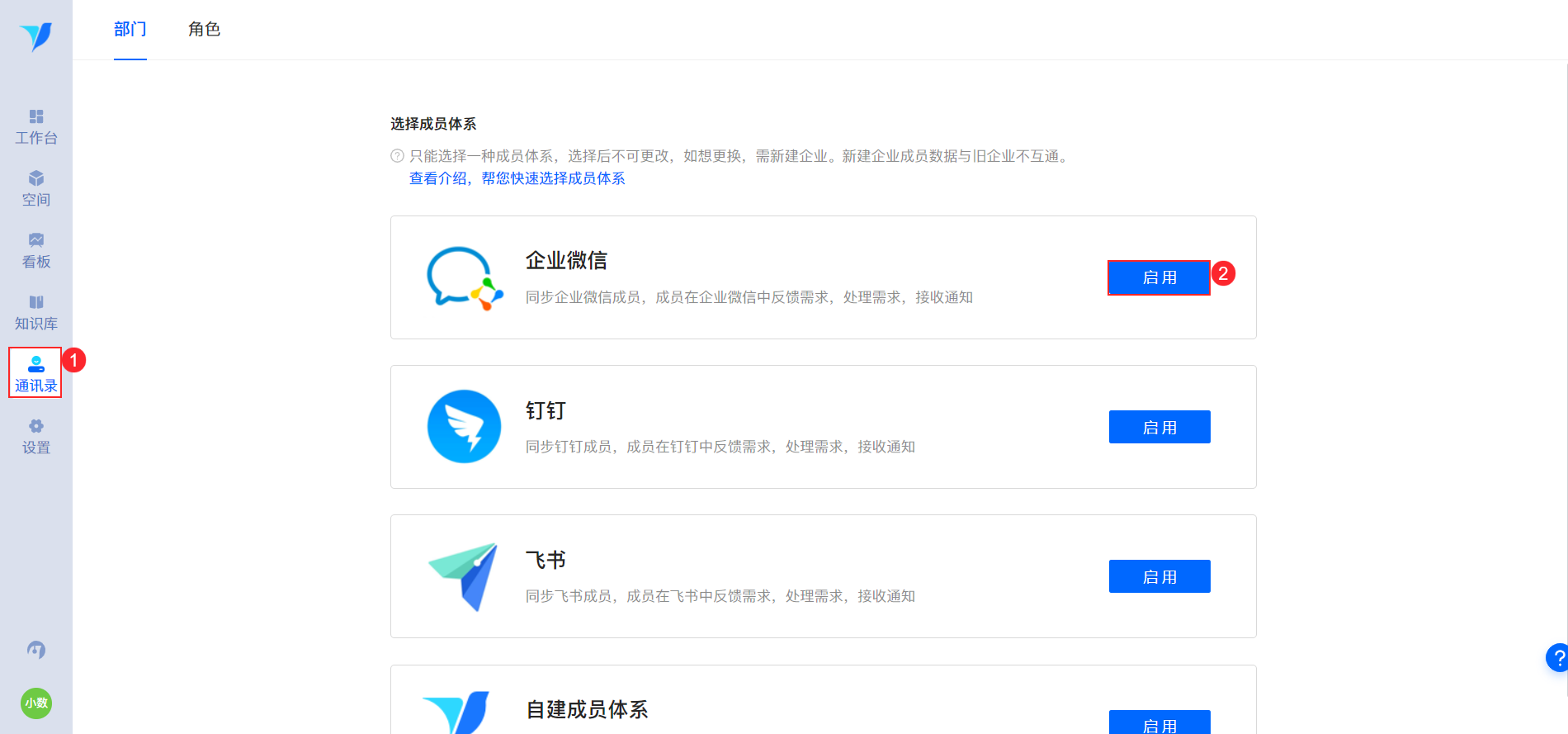Enable 飞书 member system
The width and height of the screenshot is (1568, 734).
coord(1159,576)
